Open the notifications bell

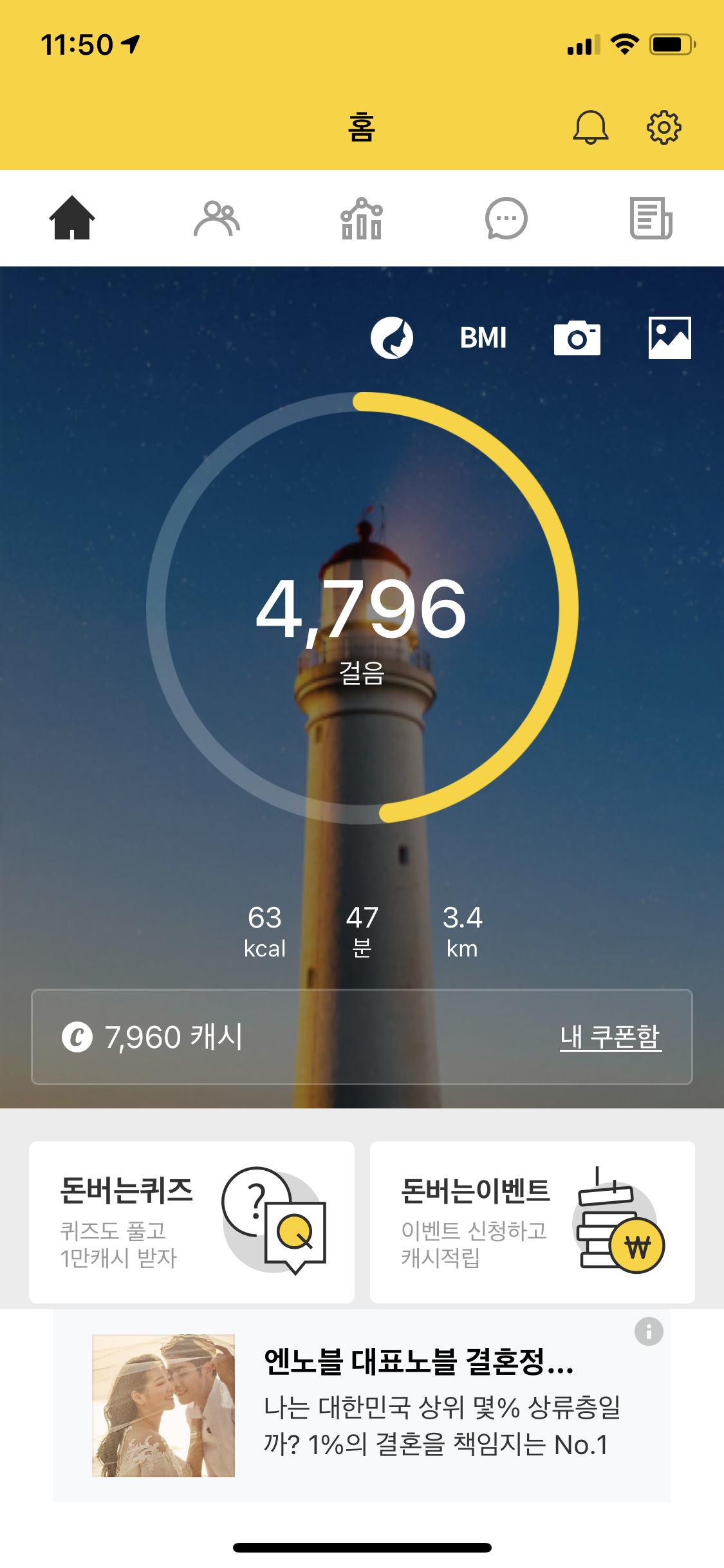(590, 127)
